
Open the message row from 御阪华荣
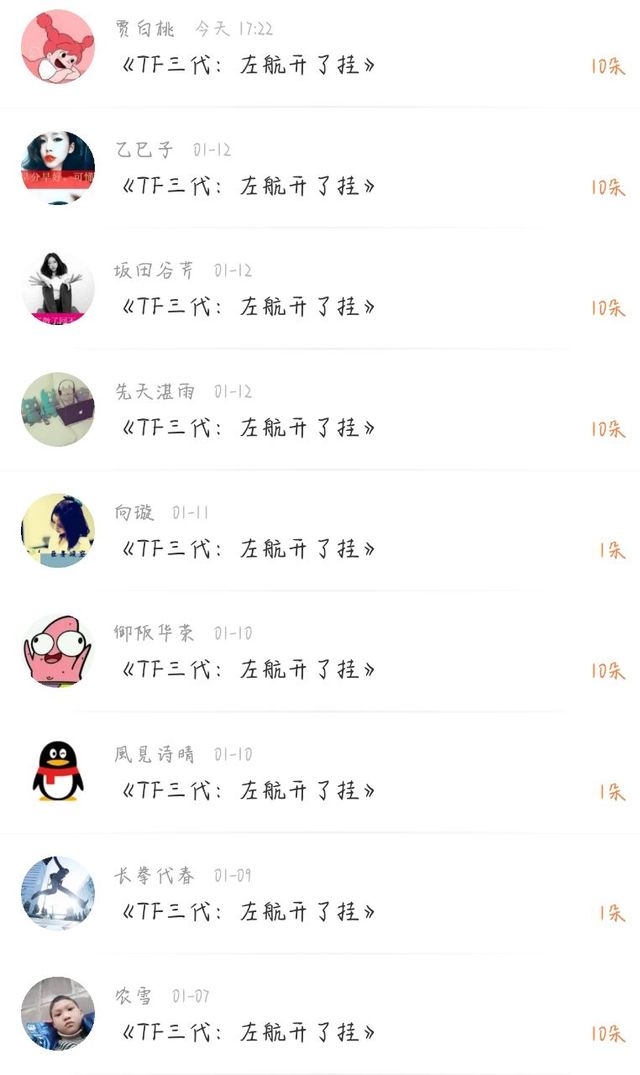pyautogui.click(x=320, y=652)
